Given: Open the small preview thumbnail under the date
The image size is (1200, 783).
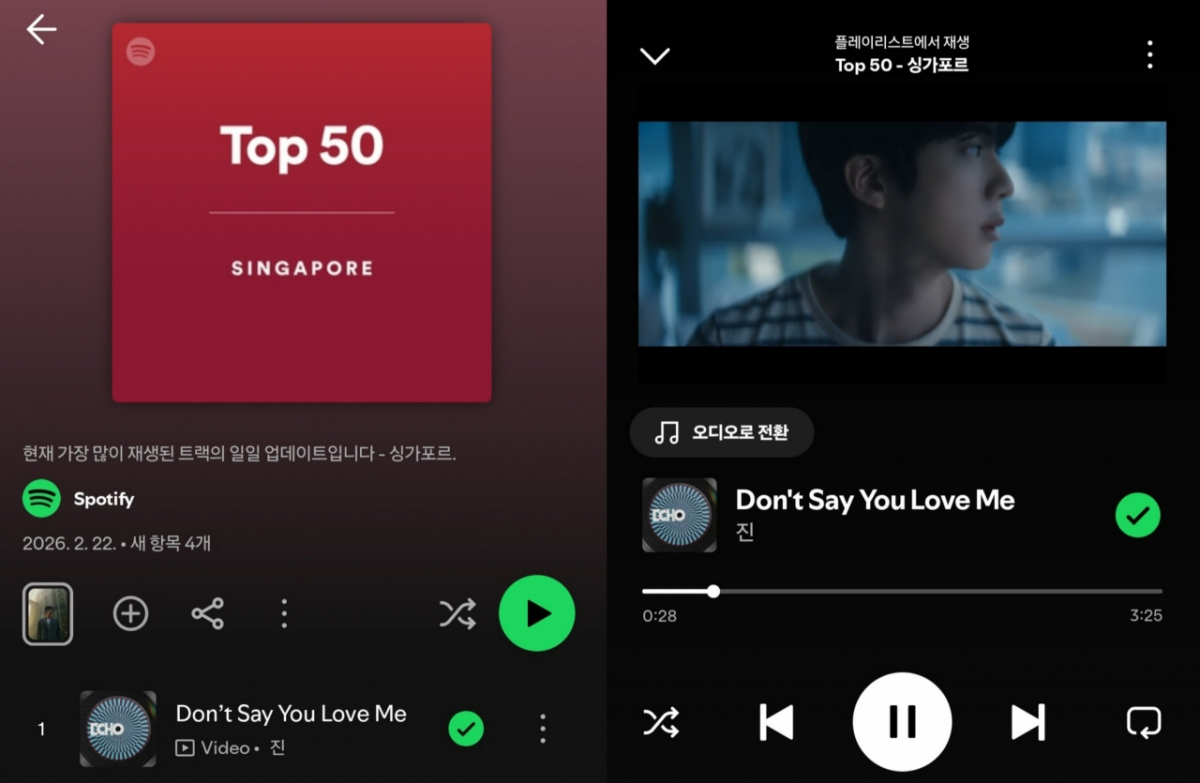Looking at the screenshot, I should pos(48,613).
